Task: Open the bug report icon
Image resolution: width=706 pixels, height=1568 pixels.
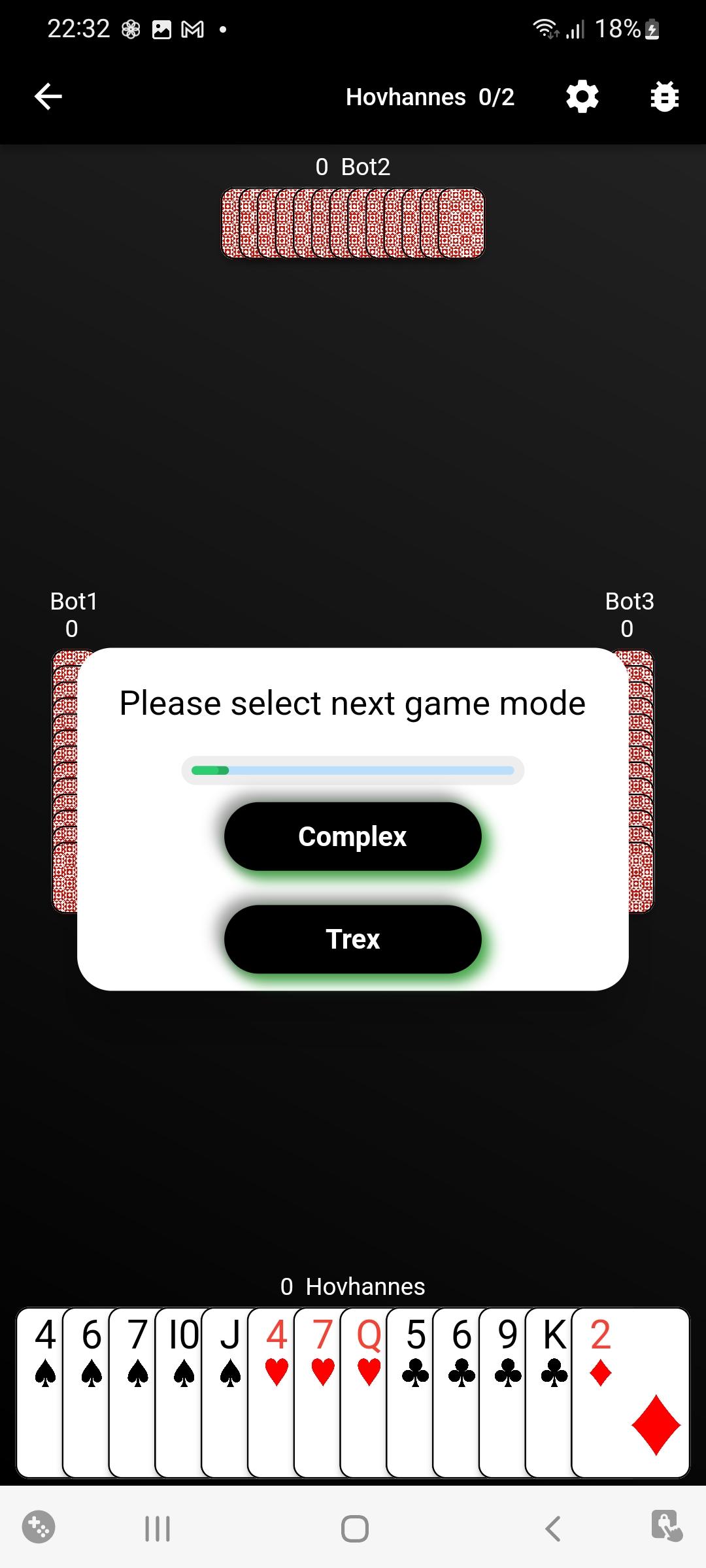Action: 665,97
